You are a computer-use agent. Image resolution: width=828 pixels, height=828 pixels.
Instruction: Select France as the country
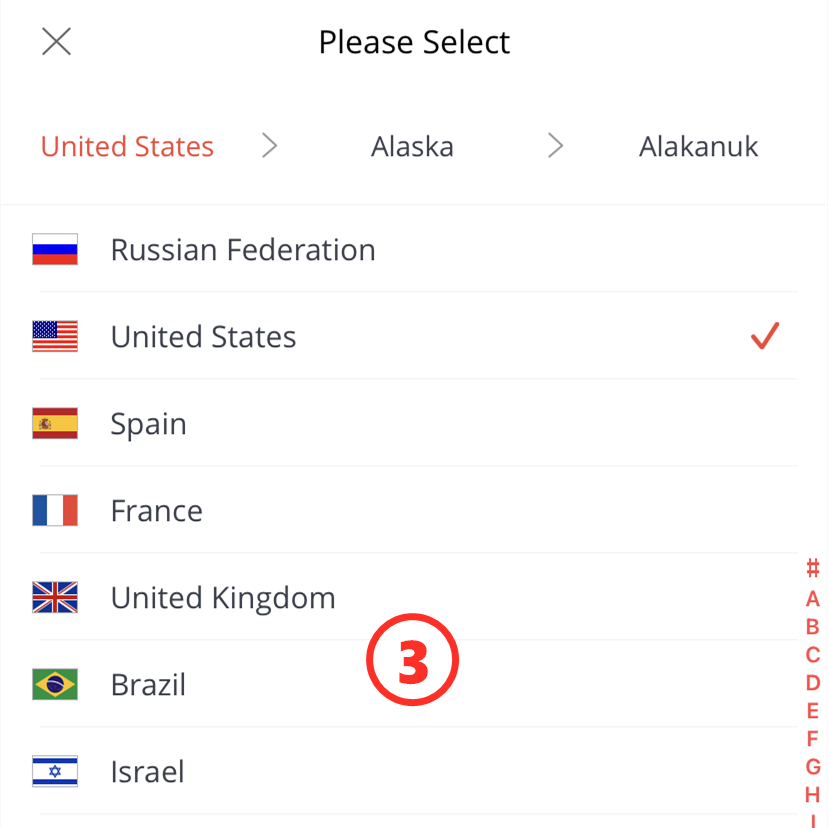pos(157,511)
